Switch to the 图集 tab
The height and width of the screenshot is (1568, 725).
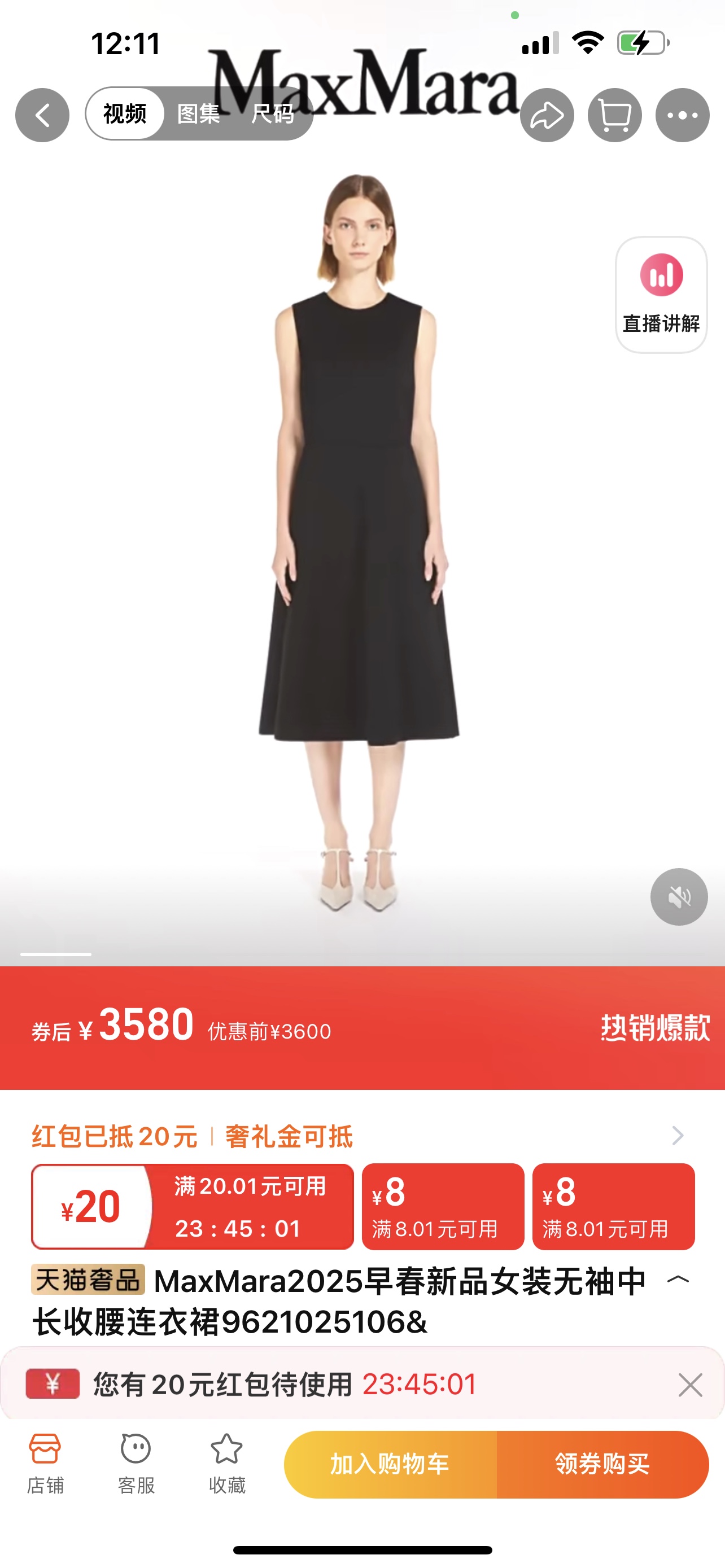tap(198, 114)
